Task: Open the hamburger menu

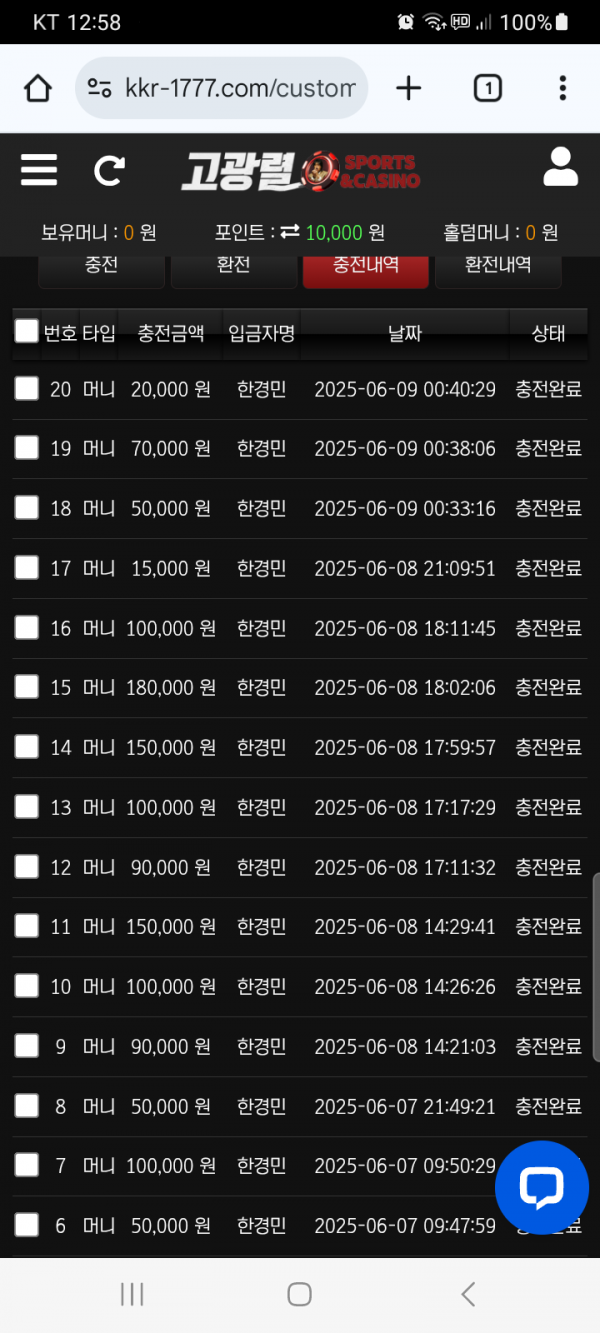Action: click(x=39, y=170)
